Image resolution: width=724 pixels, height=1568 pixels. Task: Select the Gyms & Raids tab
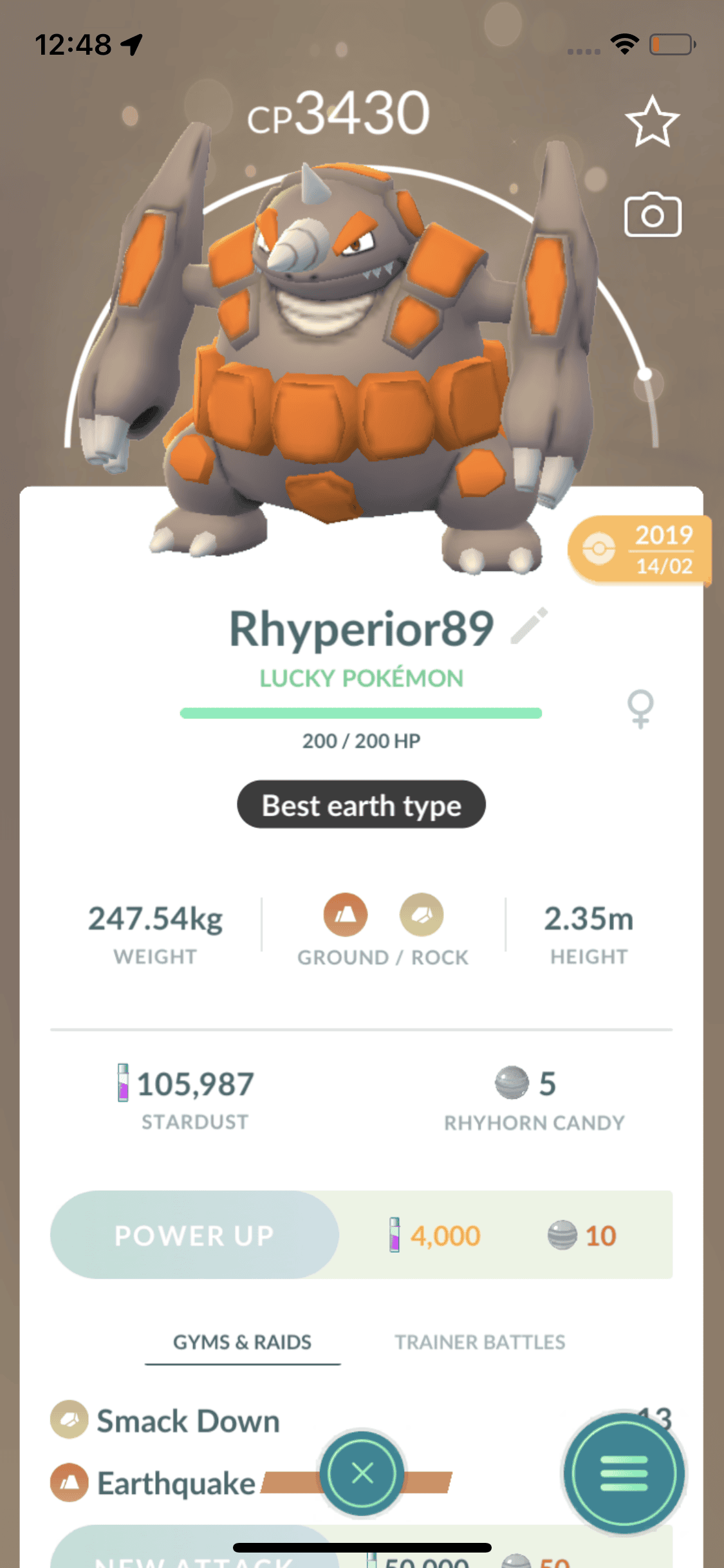point(242,1341)
